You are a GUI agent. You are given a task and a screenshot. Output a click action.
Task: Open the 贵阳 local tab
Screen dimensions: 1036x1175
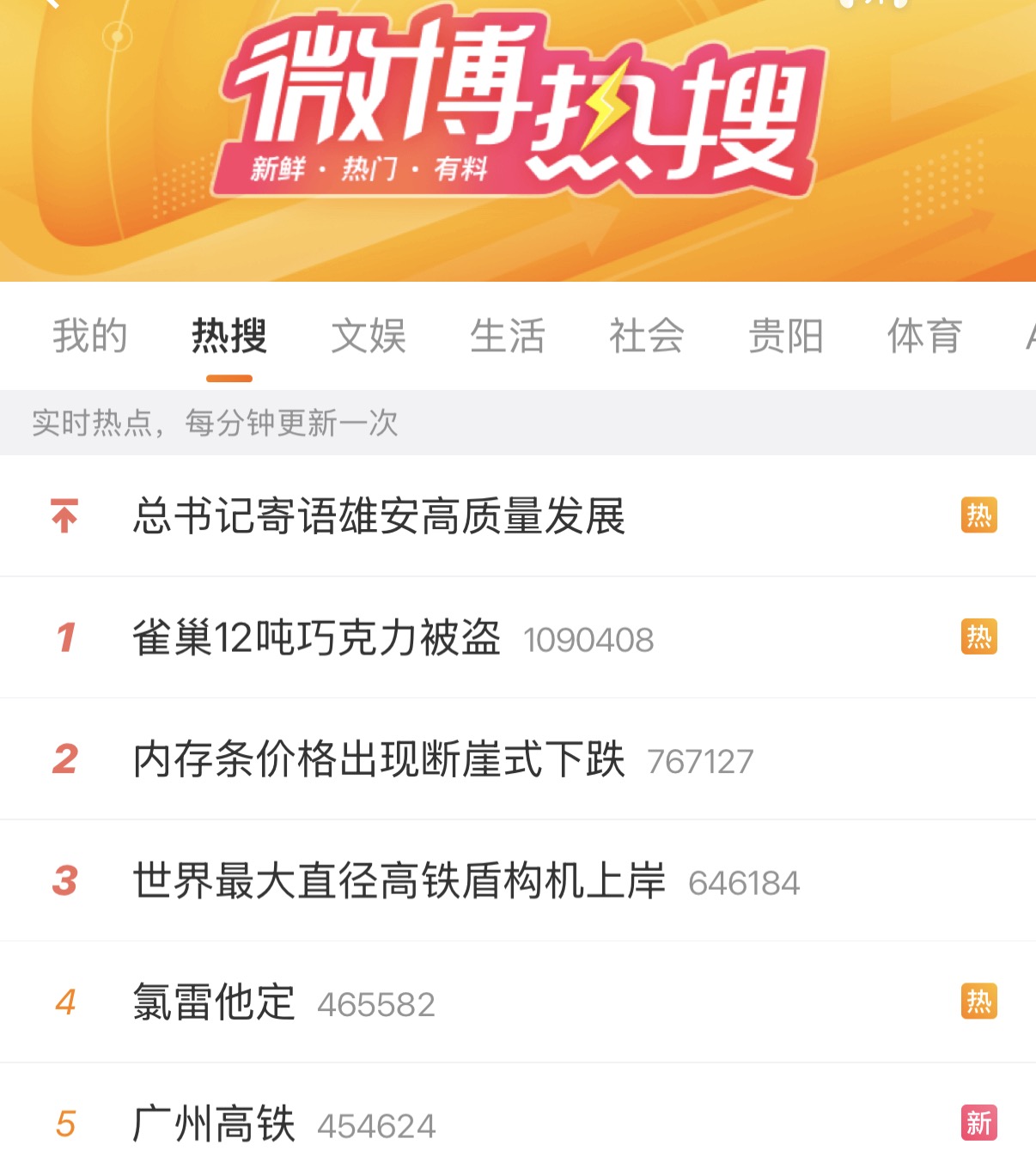click(786, 336)
